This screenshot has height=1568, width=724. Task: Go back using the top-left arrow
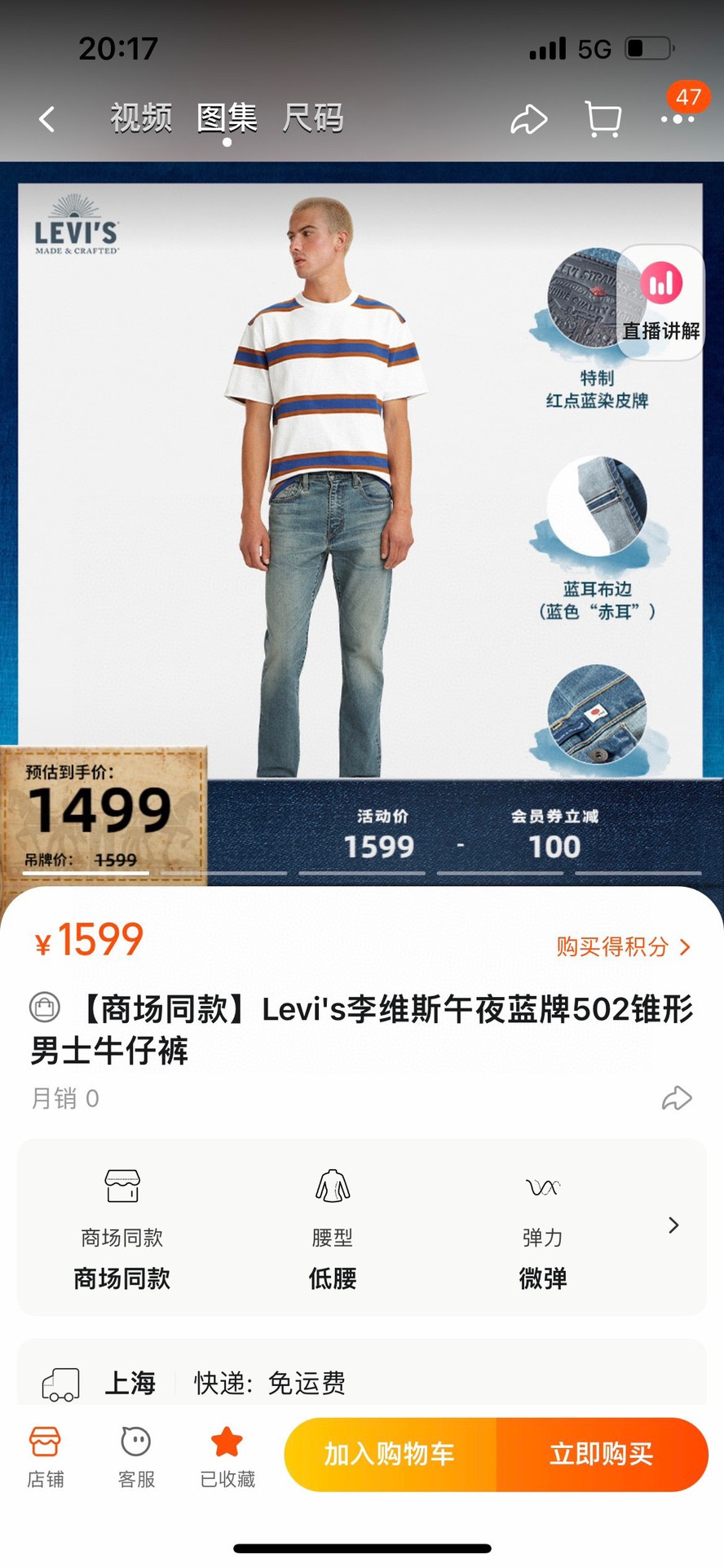point(47,119)
